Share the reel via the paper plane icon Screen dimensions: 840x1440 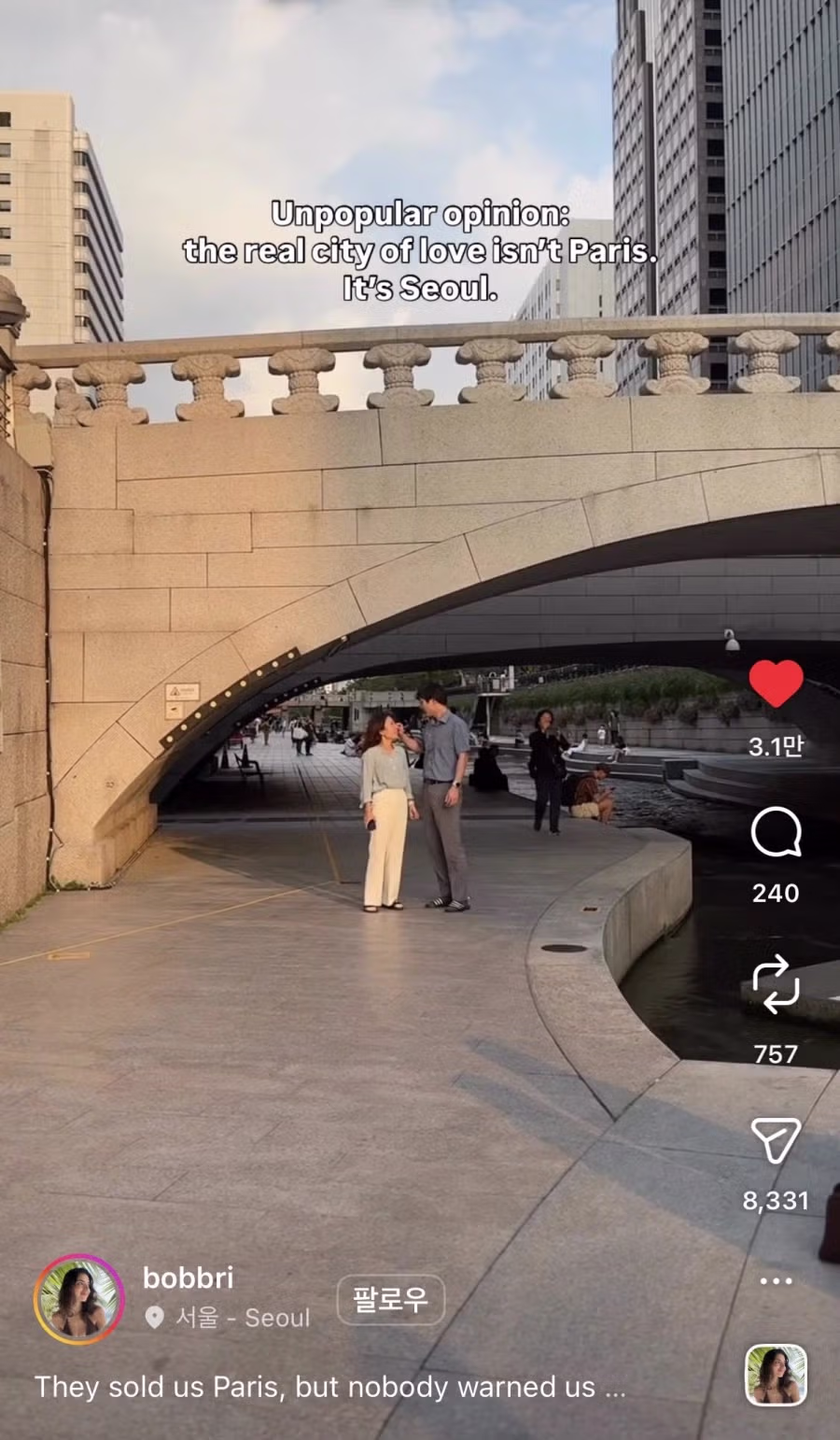click(776, 1139)
